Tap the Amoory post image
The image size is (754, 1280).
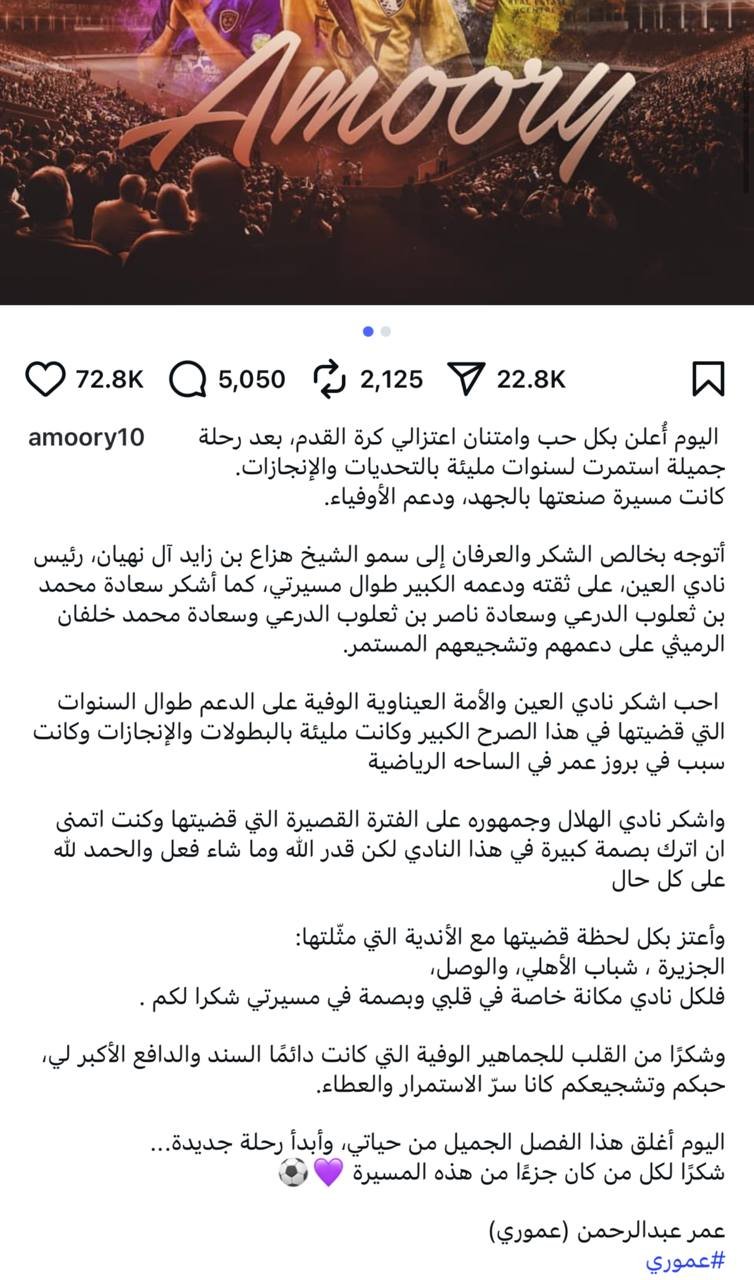point(377,150)
